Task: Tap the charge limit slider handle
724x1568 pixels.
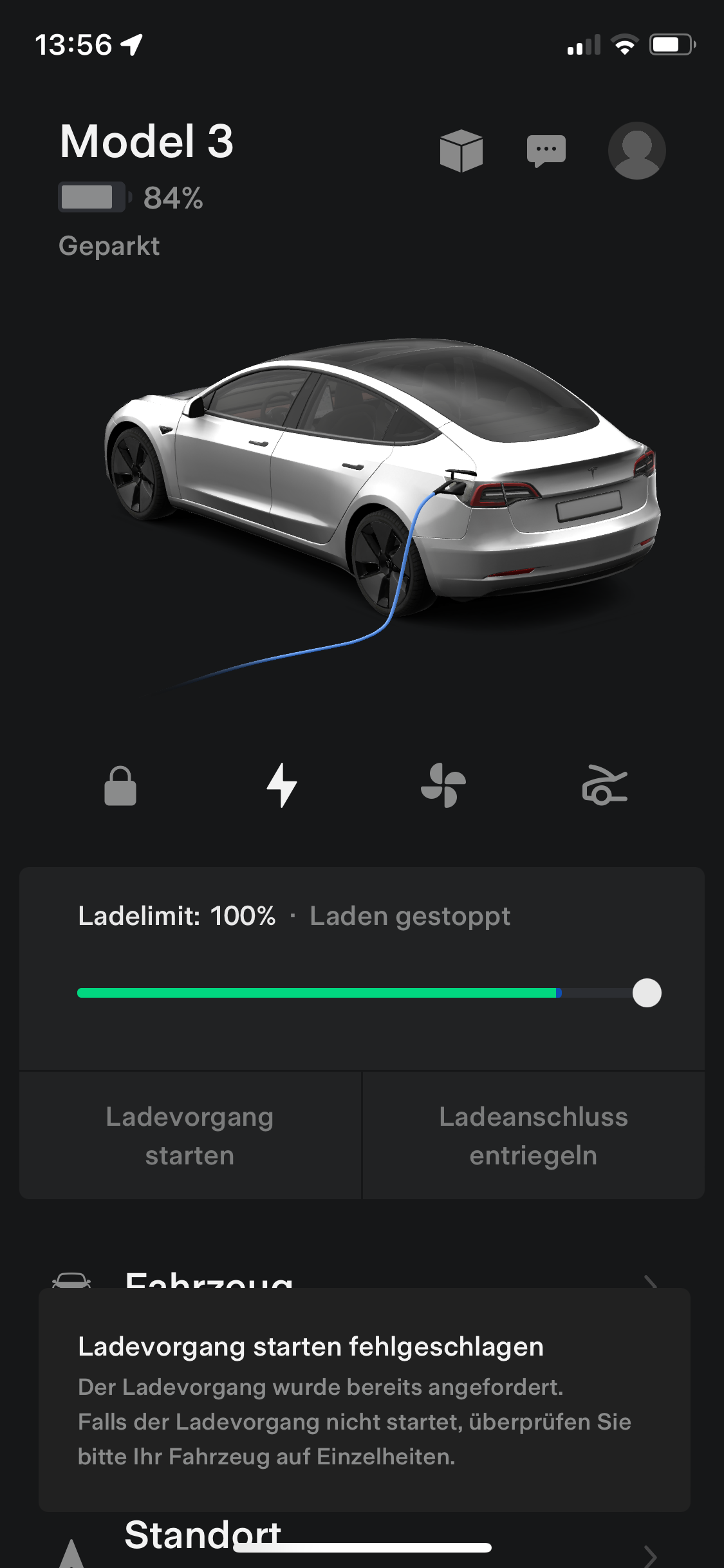Action: 647,993
